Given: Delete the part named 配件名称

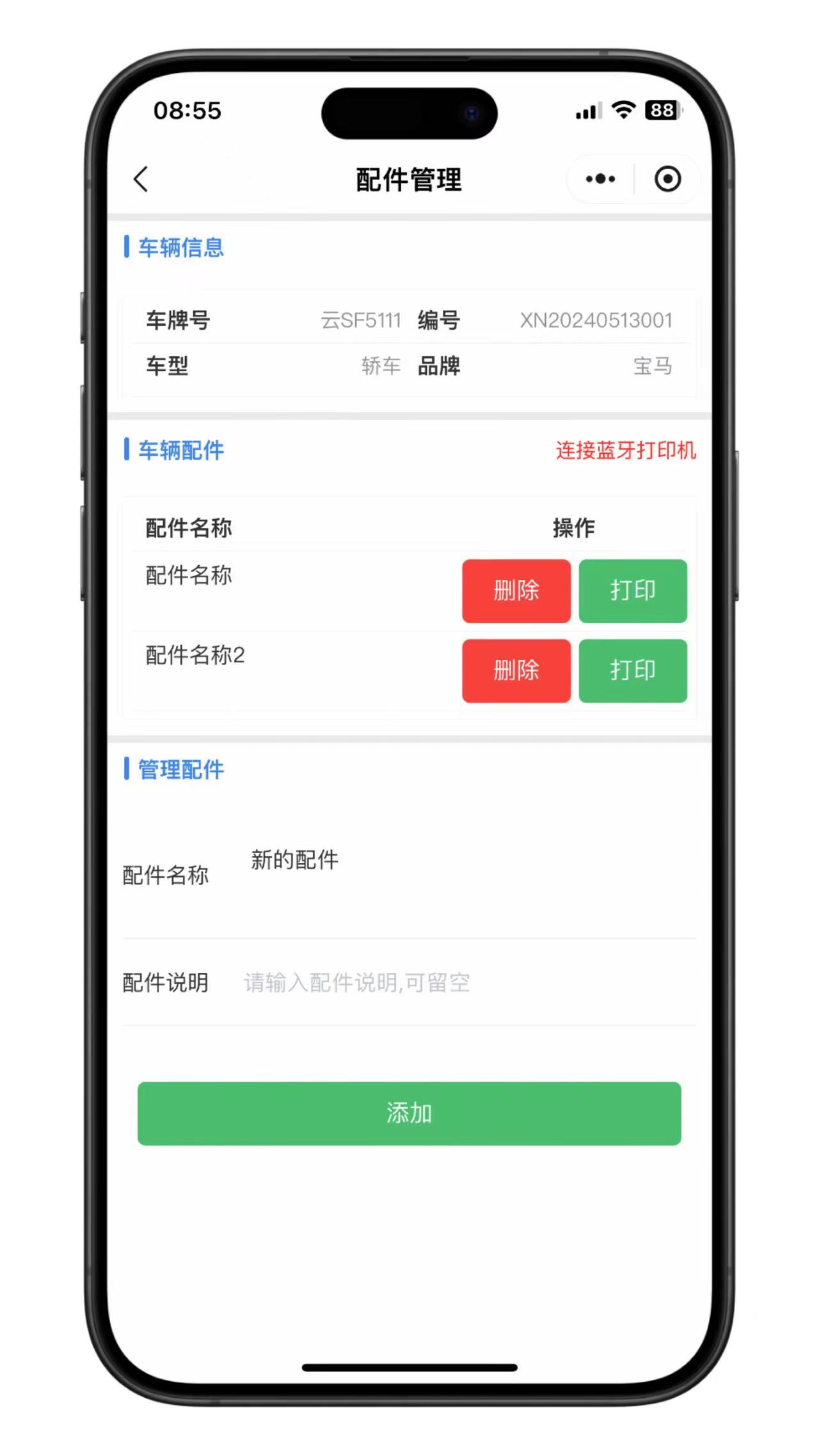Looking at the screenshot, I should coord(516,591).
